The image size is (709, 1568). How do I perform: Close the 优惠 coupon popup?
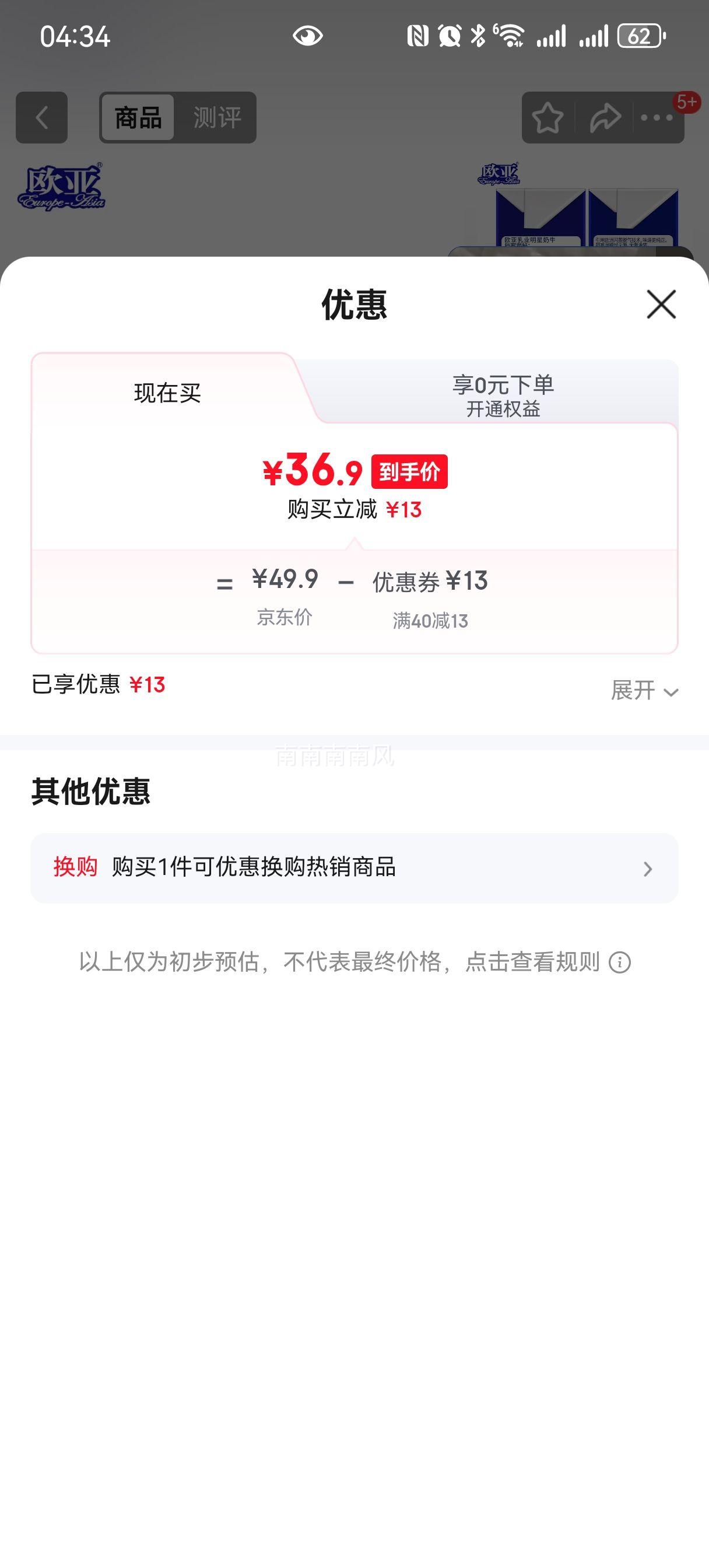tap(661, 305)
